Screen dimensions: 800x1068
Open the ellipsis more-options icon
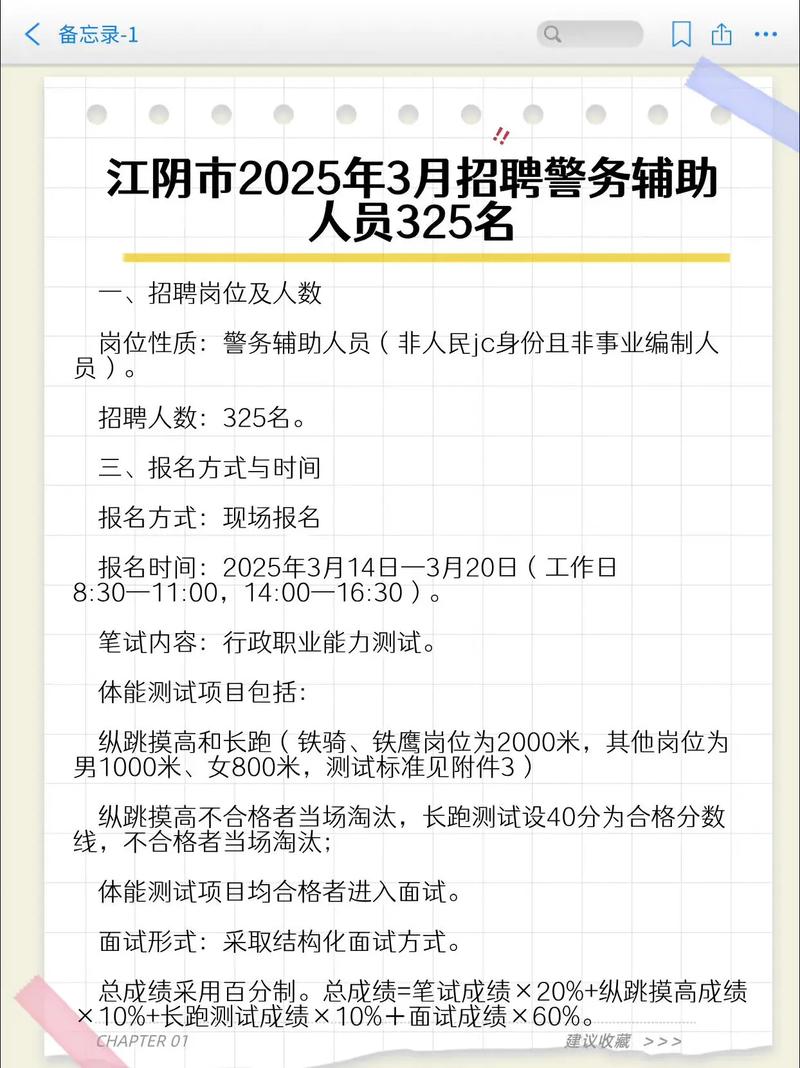point(764,34)
